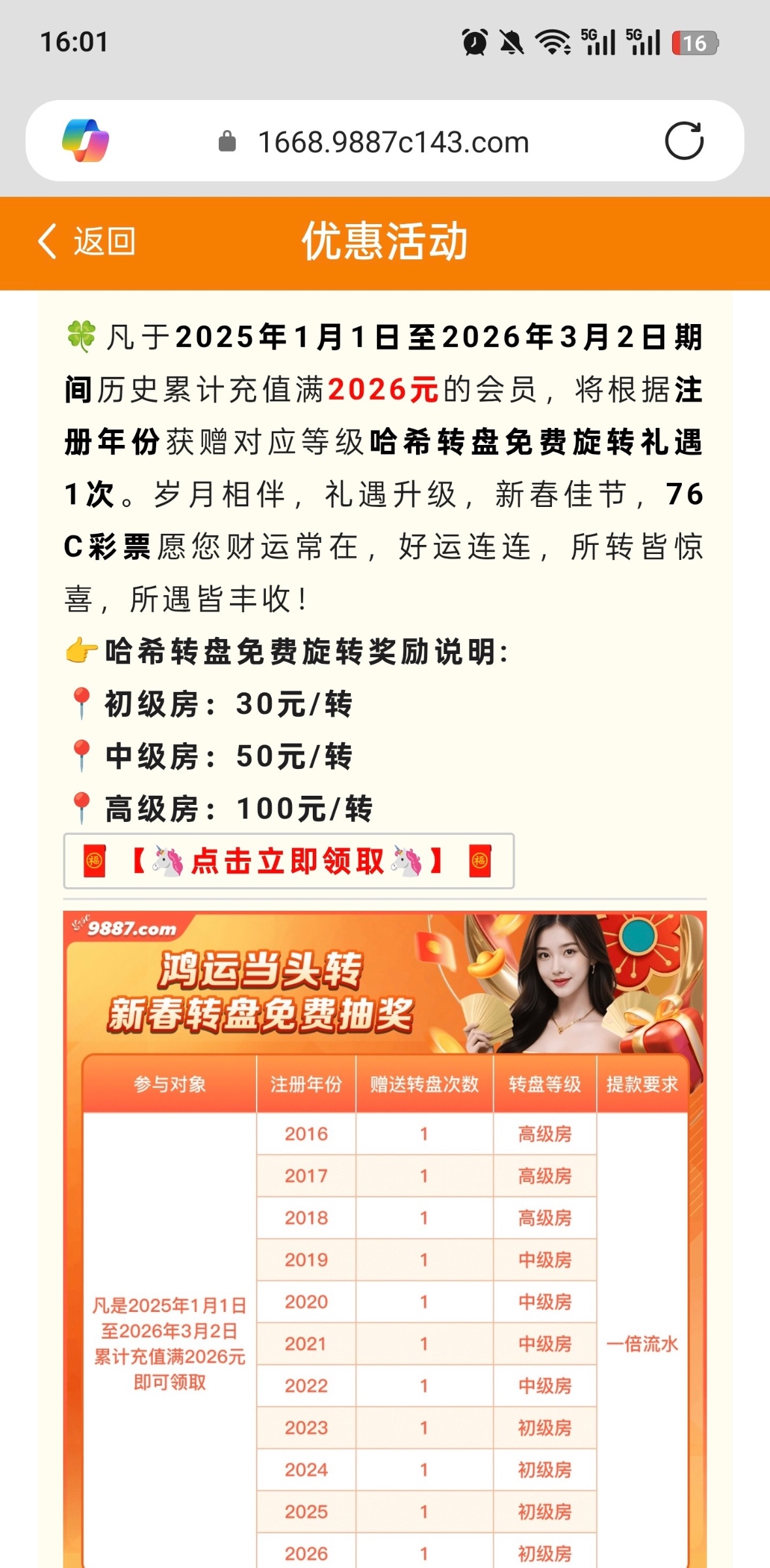Tap the 返回 back button

86,242
